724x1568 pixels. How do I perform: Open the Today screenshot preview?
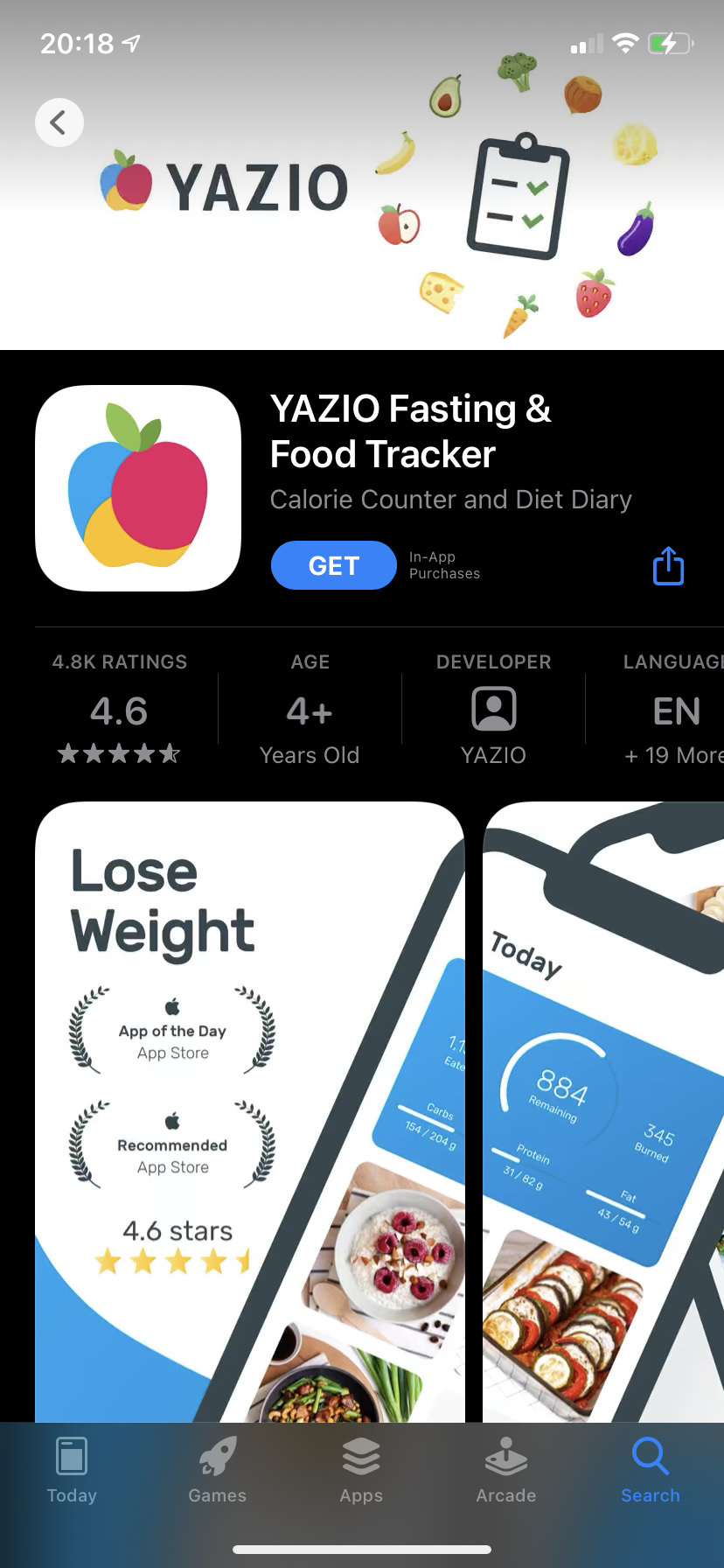603,1111
